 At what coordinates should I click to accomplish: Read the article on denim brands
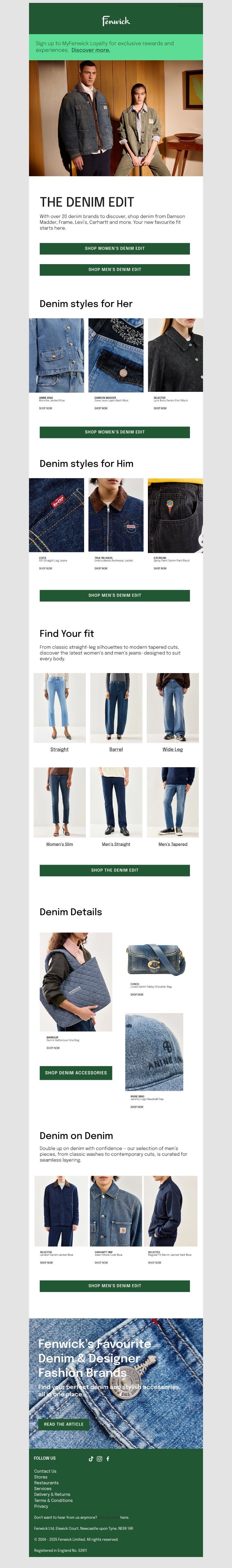pos(63,1424)
